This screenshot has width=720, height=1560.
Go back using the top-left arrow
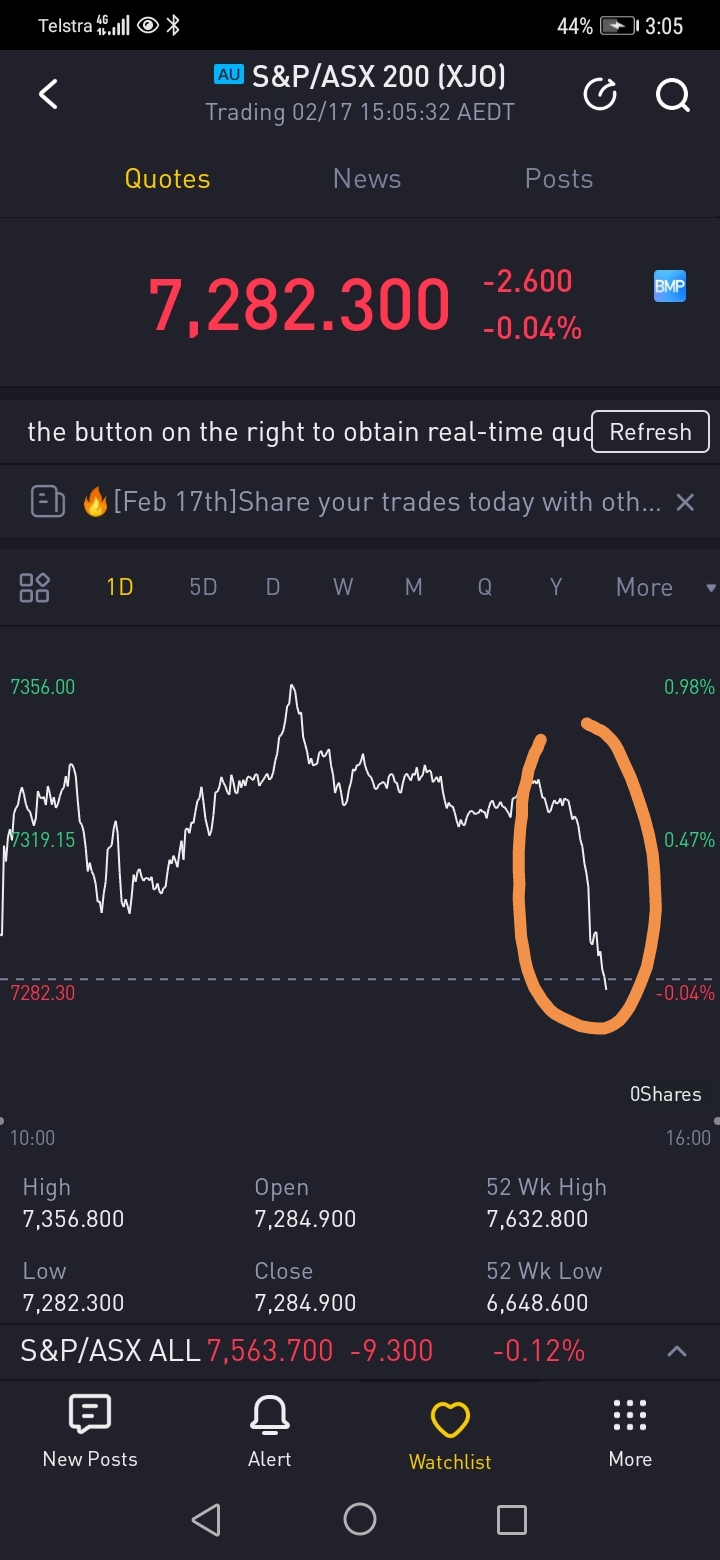point(48,95)
